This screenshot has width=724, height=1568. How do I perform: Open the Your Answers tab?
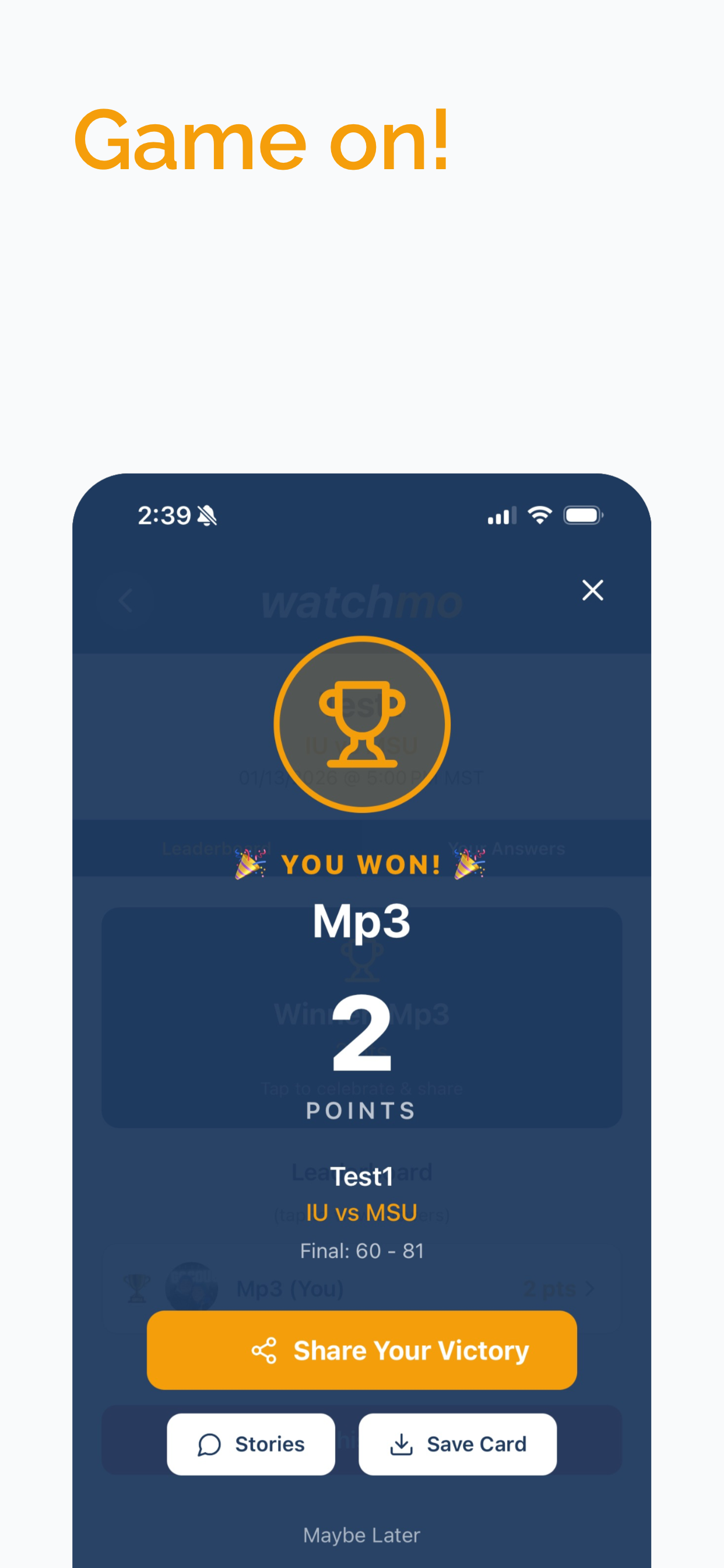(x=507, y=848)
